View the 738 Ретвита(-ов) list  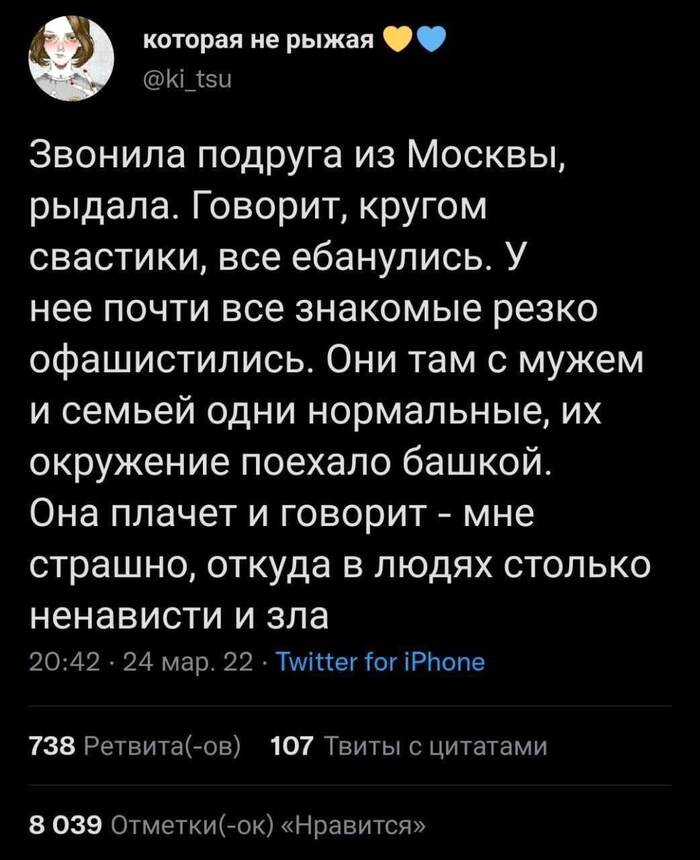135,747
